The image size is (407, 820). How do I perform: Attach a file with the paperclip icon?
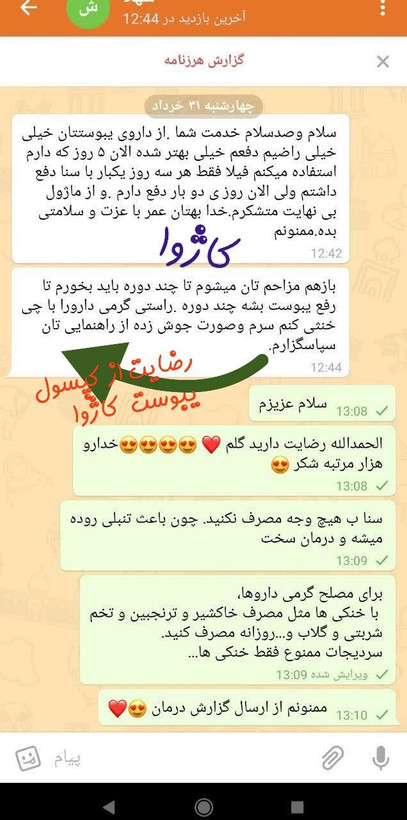(x=333, y=758)
